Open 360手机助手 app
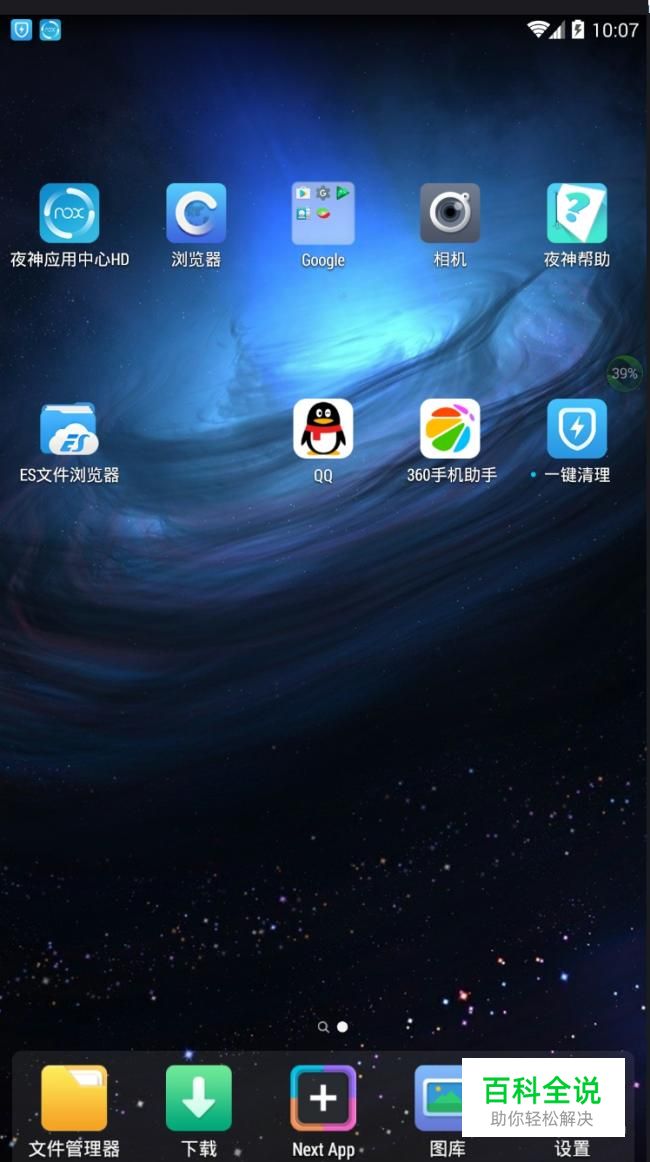Image resolution: width=650 pixels, height=1162 pixels. click(450, 430)
